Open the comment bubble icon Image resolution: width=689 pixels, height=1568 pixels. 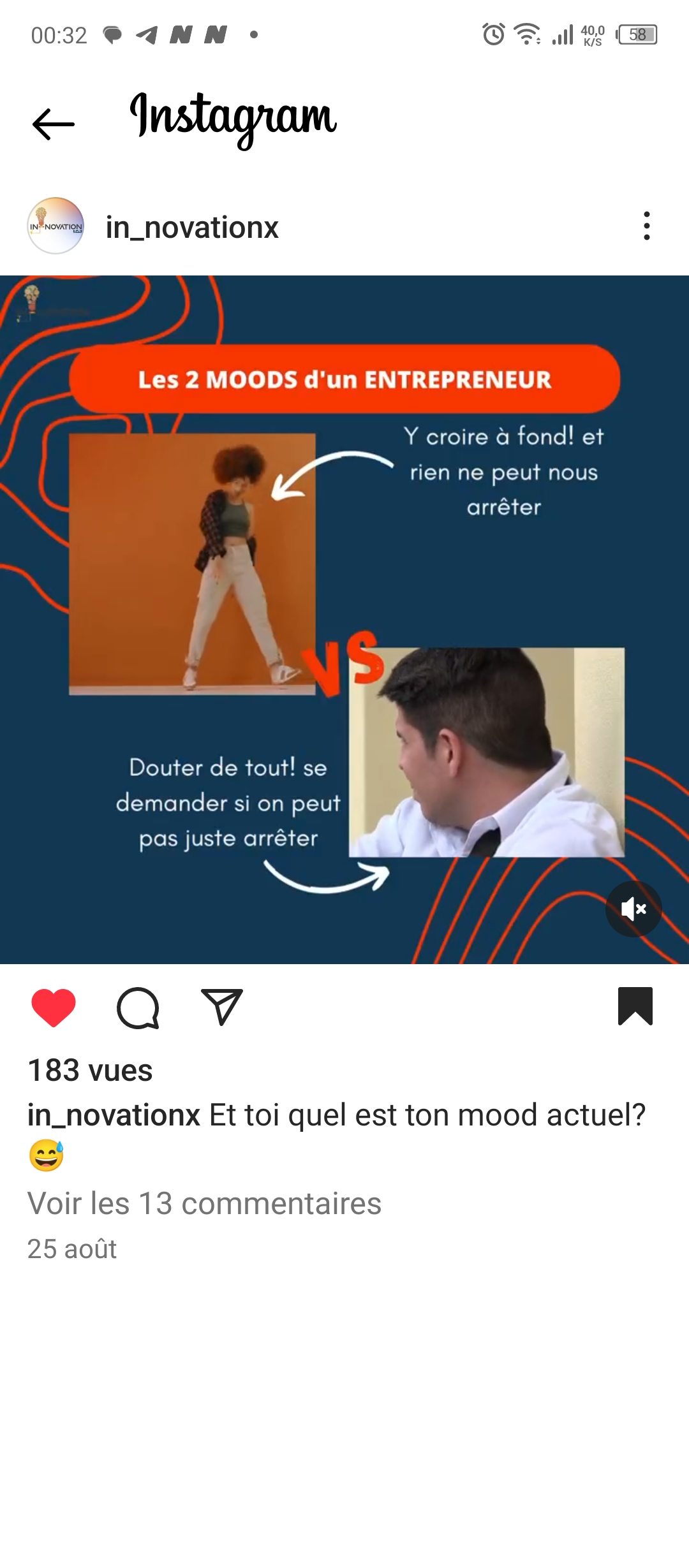[x=138, y=1007]
